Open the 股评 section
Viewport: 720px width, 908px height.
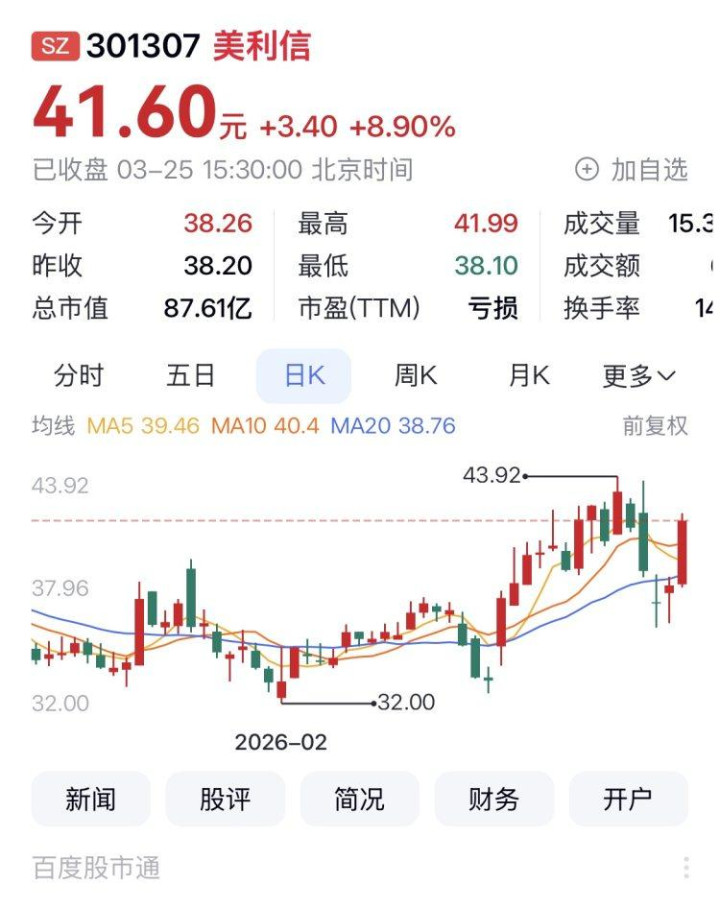pyautogui.click(x=225, y=799)
